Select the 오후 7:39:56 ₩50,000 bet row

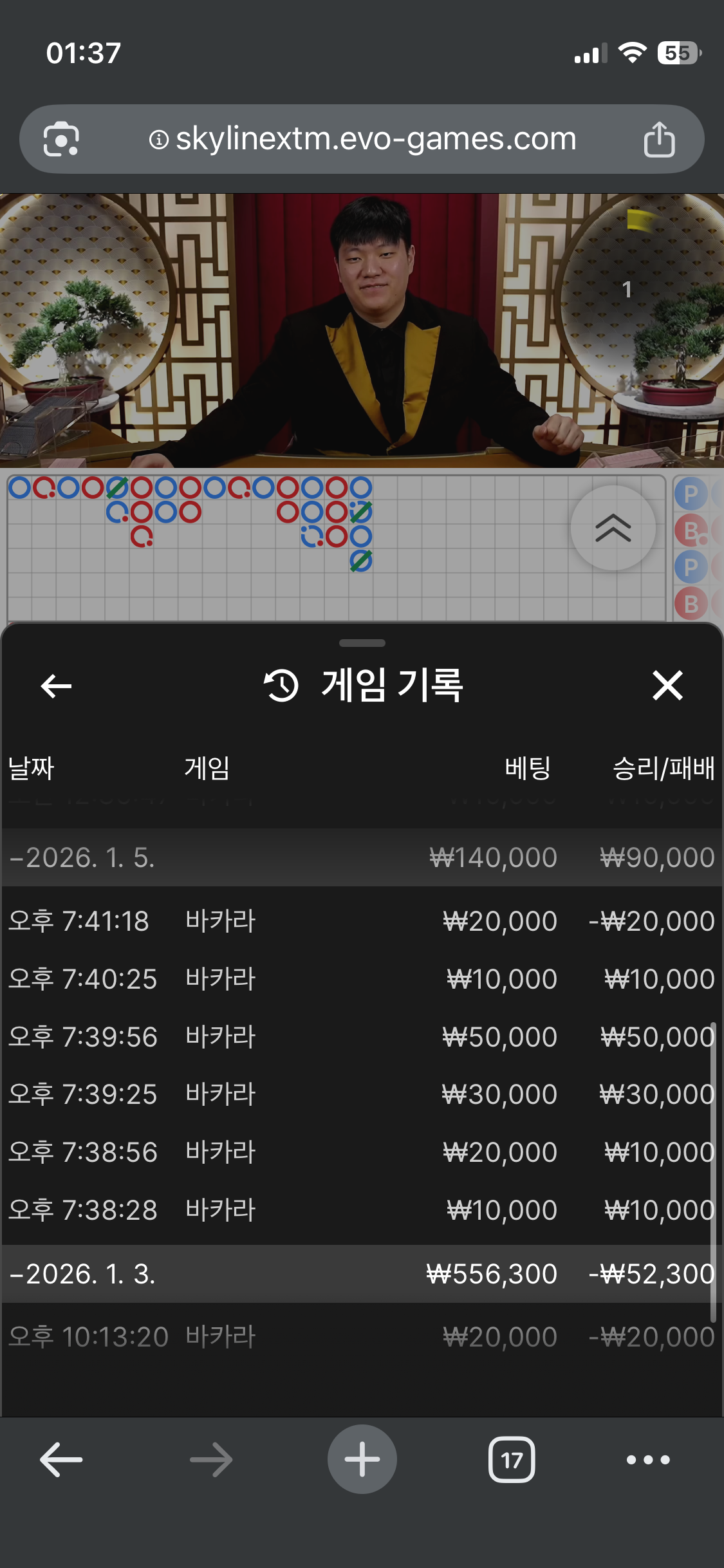(362, 1037)
